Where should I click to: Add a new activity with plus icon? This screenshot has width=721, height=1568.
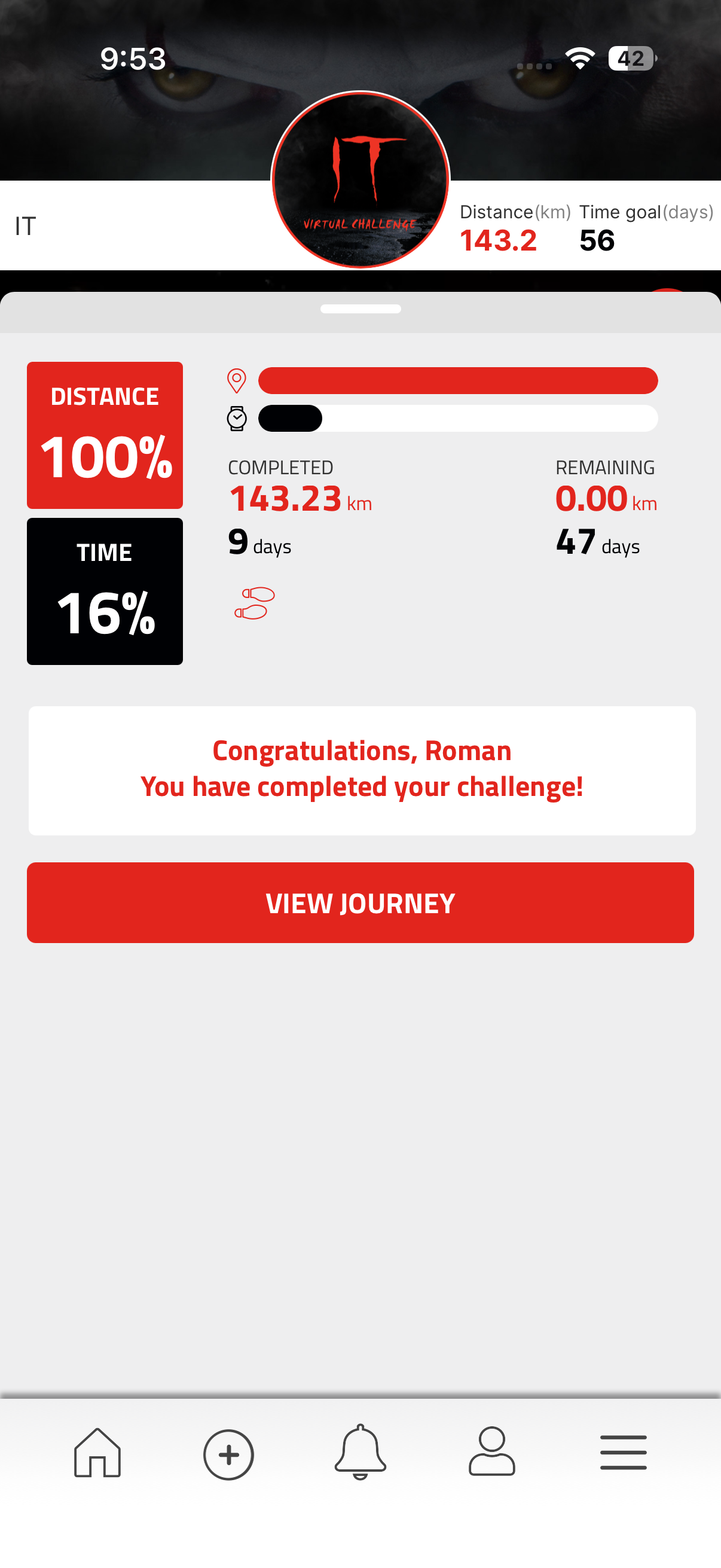pos(229,1454)
